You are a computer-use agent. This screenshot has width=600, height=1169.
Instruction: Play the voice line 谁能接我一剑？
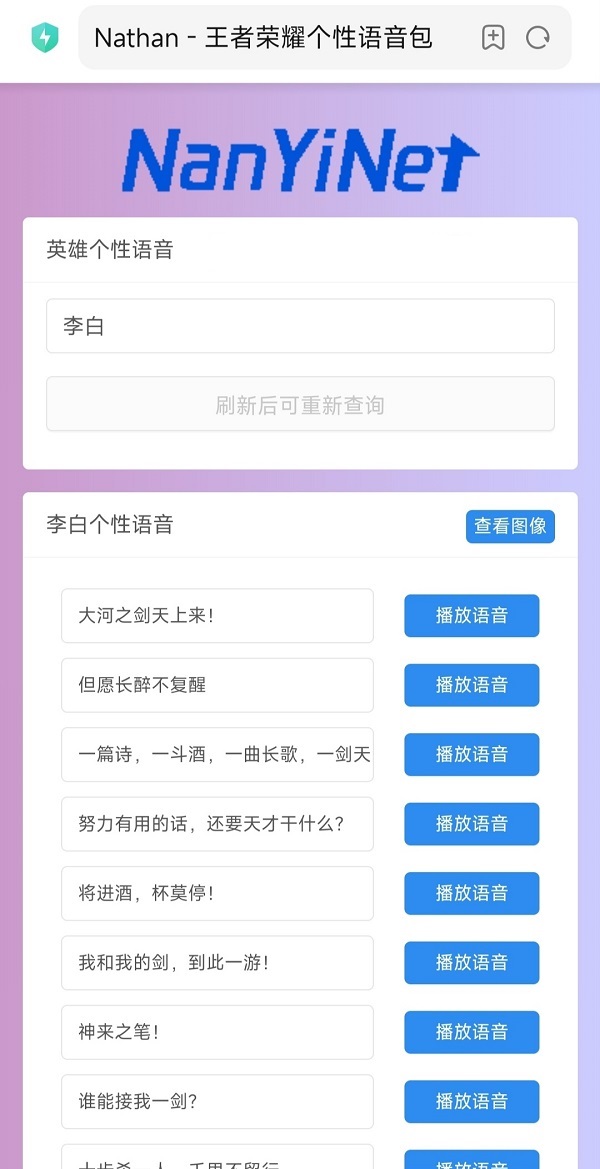471,1101
